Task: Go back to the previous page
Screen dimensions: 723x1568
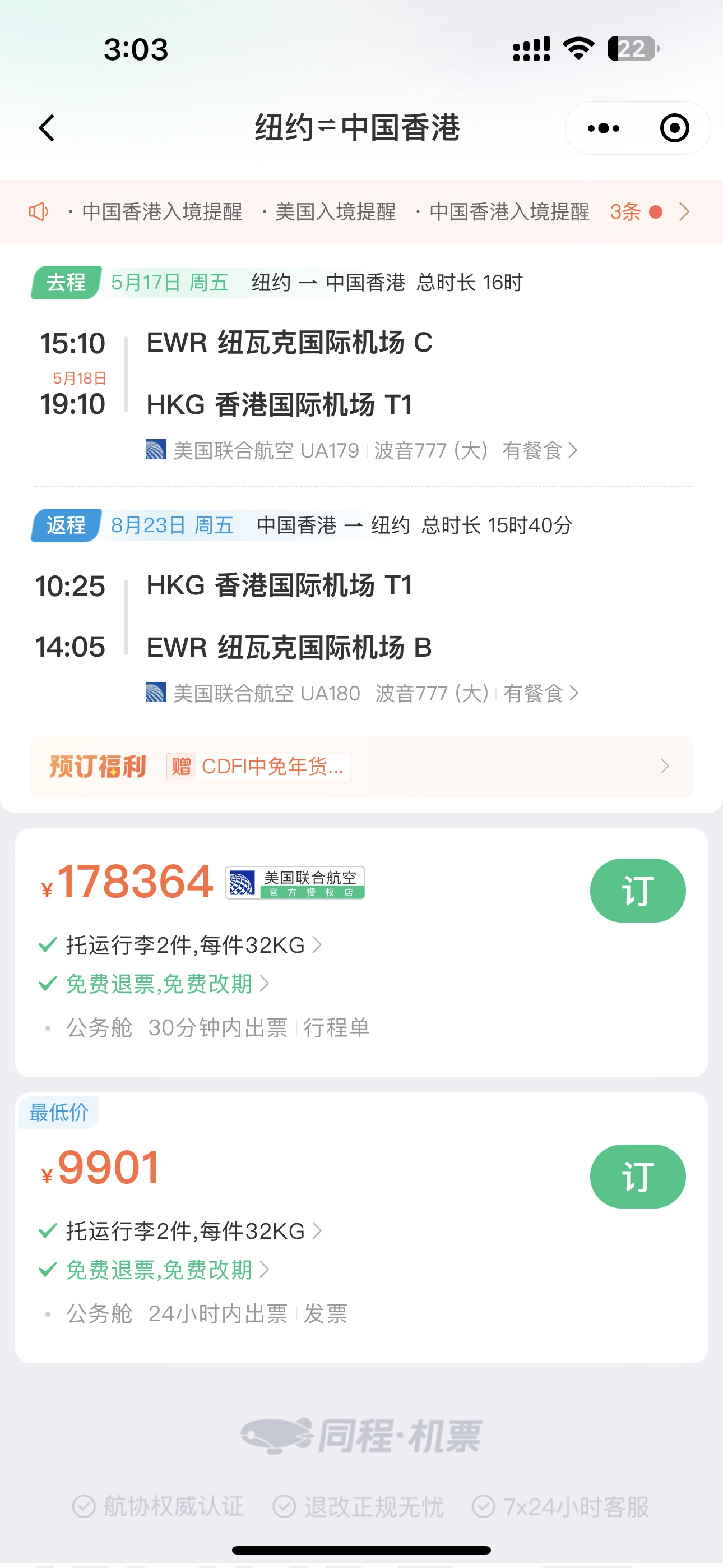Action: (x=47, y=128)
